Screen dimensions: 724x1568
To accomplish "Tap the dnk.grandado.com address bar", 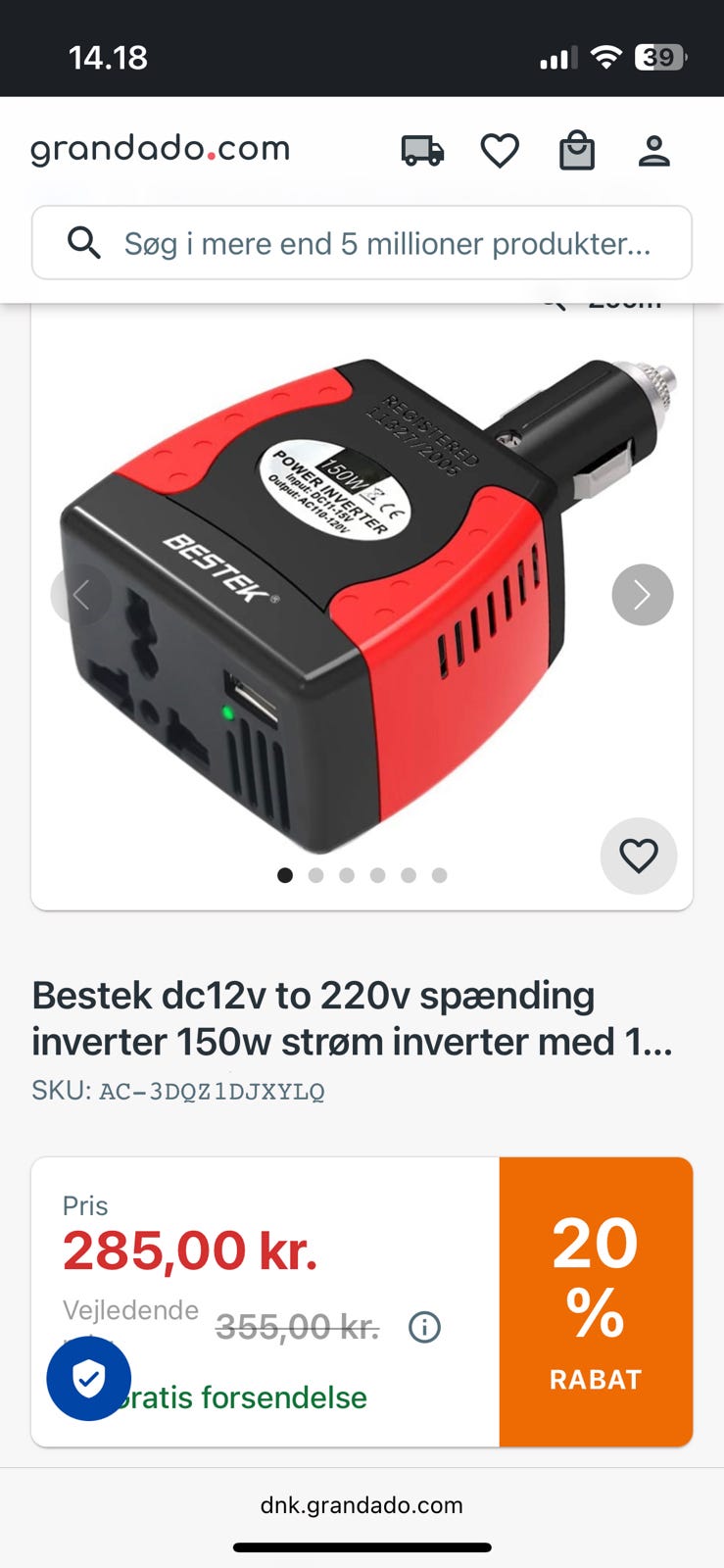I will (x=362, y=1505).
